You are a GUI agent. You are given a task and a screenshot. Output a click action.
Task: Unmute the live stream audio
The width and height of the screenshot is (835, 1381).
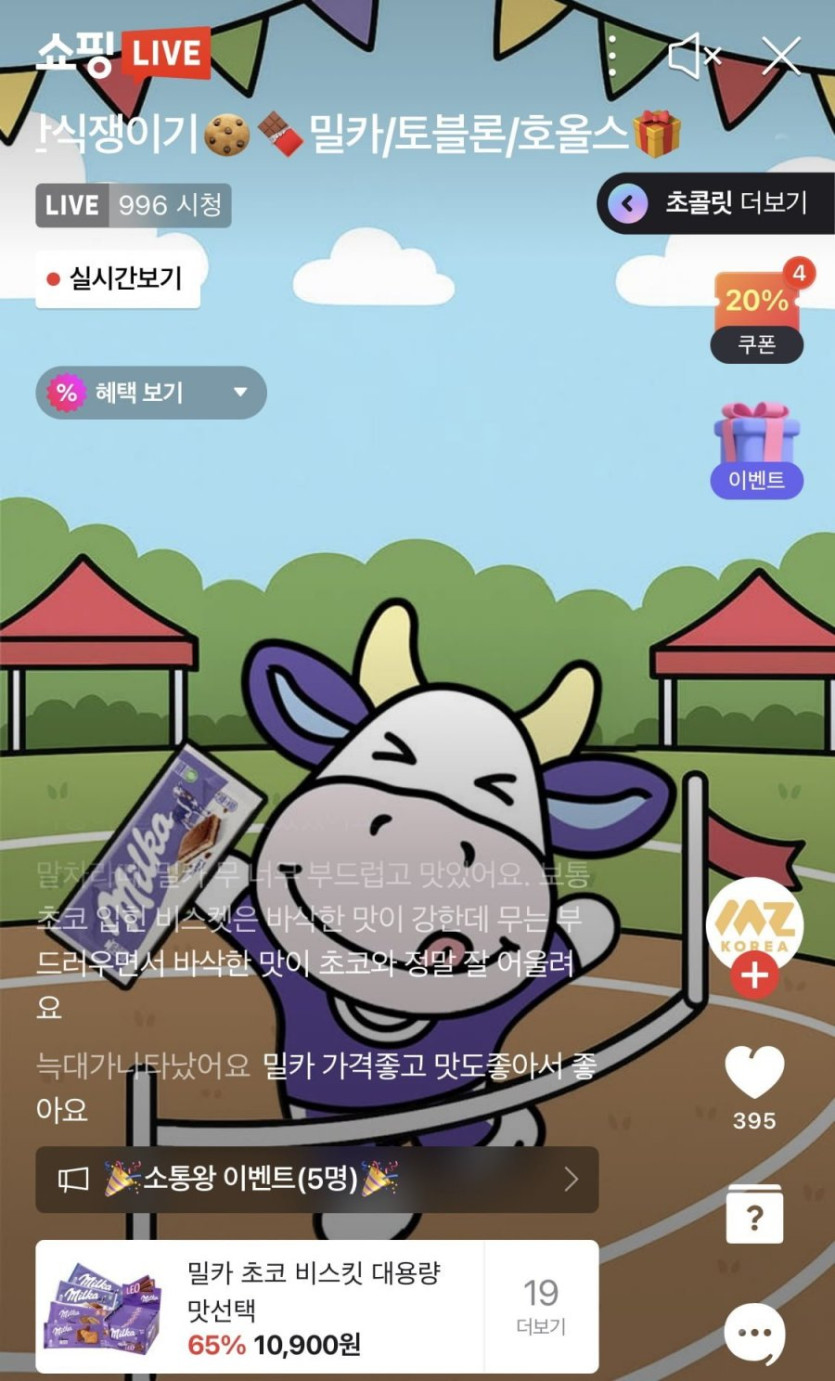(x=693, y=56)
